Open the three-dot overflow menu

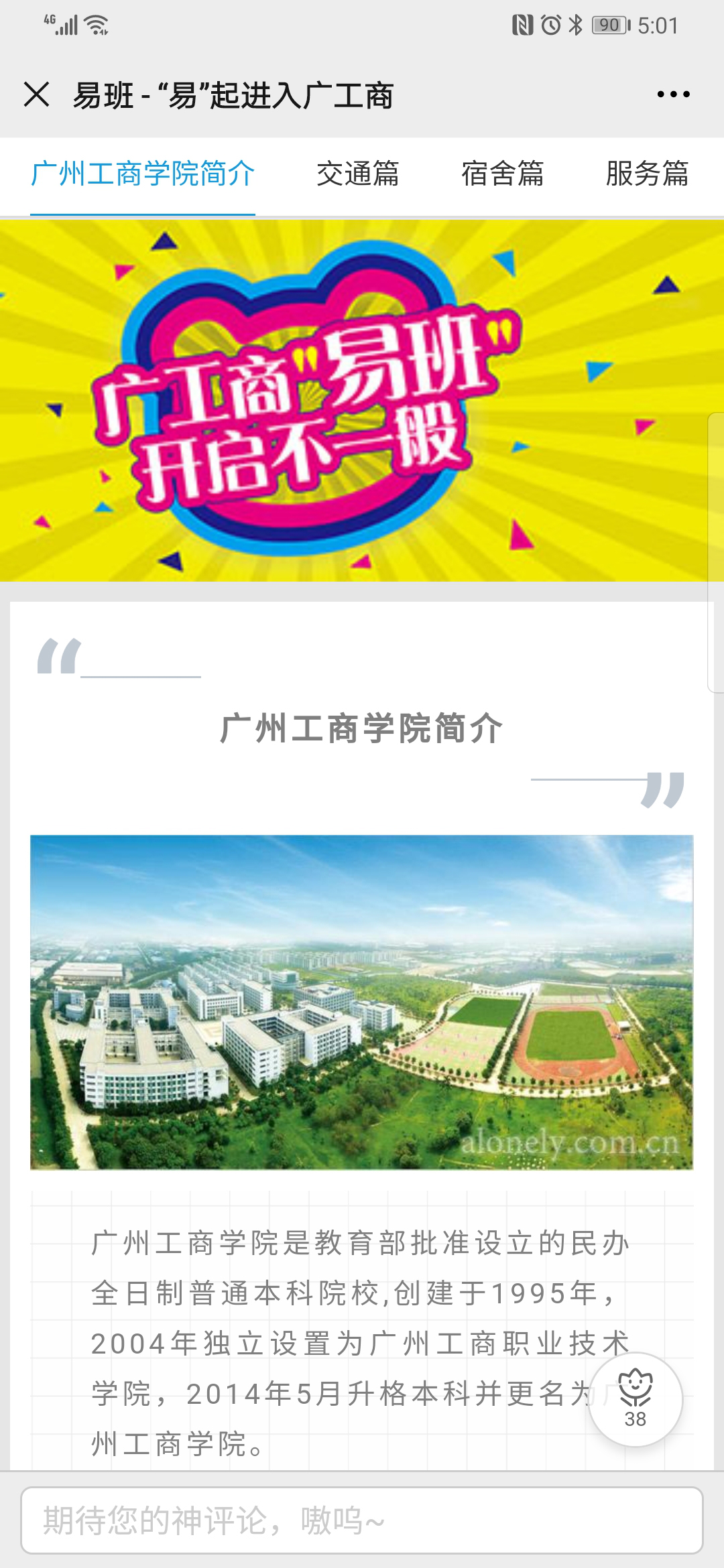[x=673, y=94]
